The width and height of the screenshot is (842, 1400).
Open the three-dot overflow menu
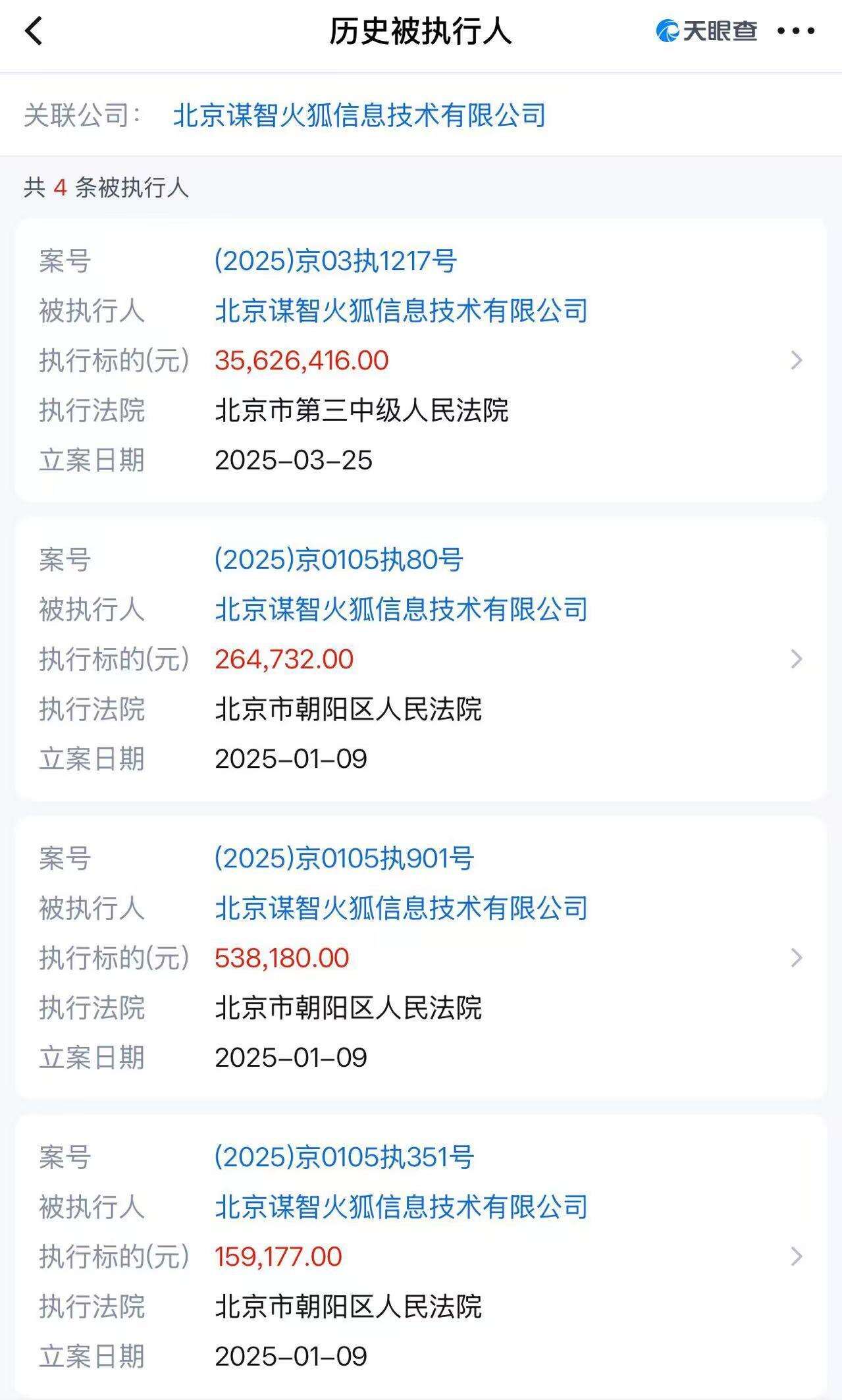point(796,31)
